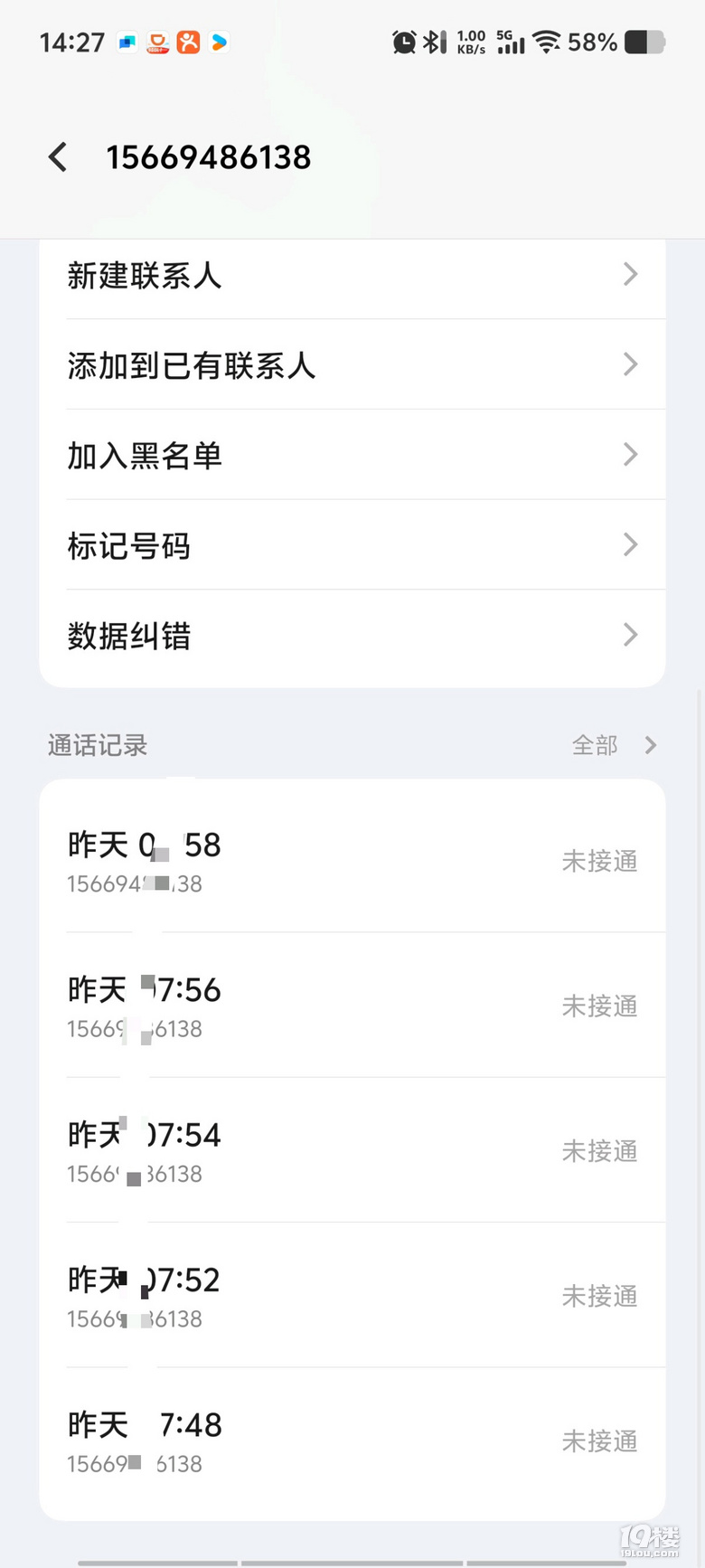This screenshot has width=705, height=1568.
Task: Open the 标记号码 row
Action: click(x=352, y=545)
